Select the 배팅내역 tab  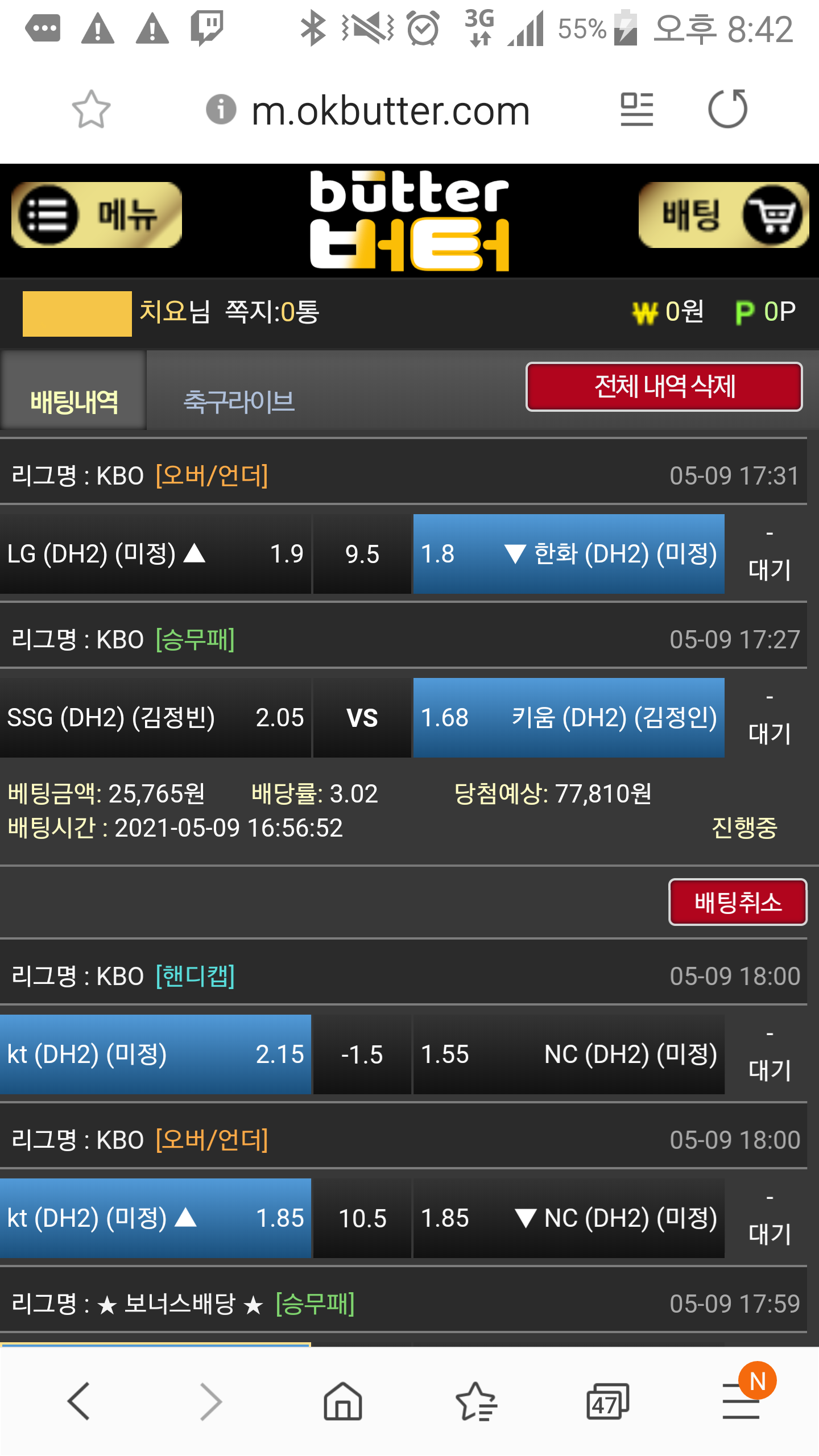click(74, 402)
